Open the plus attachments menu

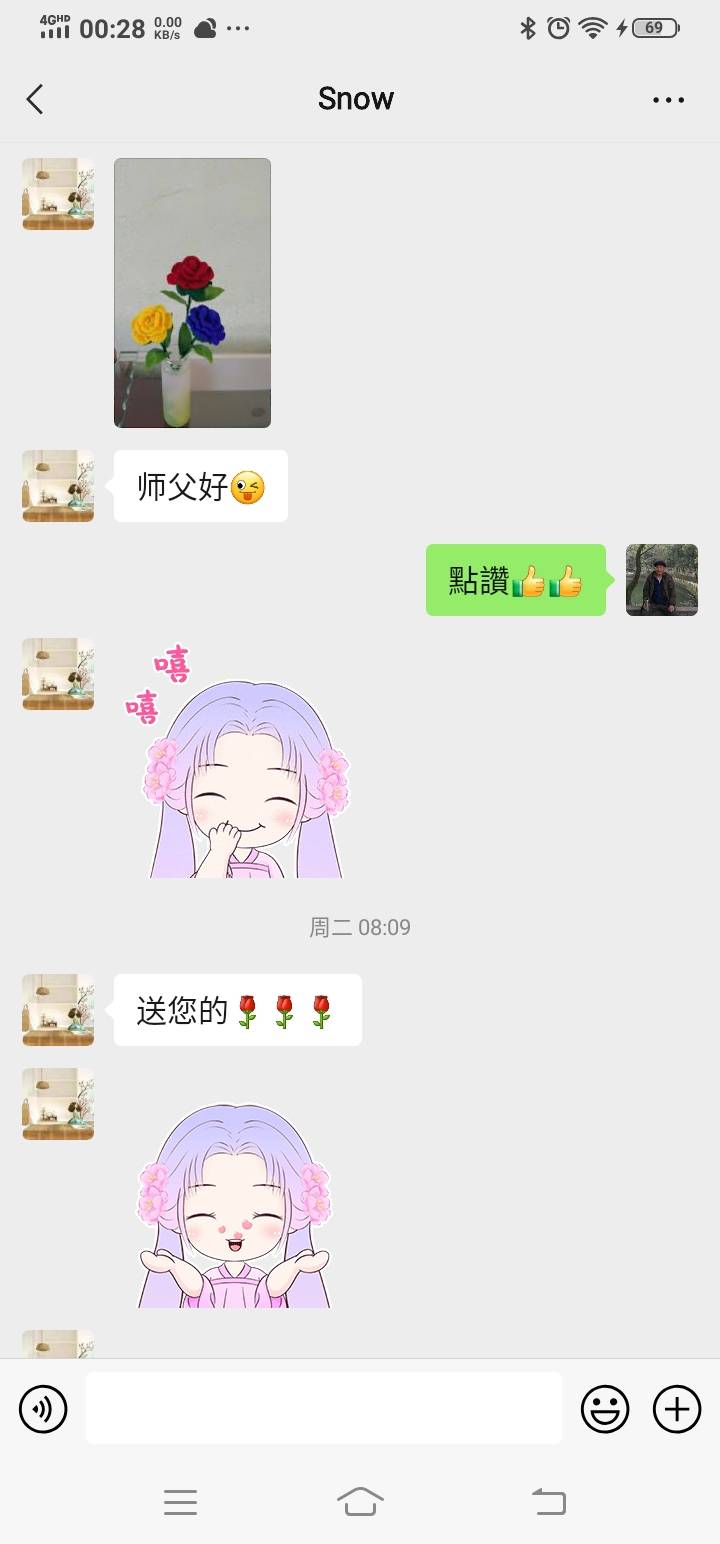[x=677, y=1409]
